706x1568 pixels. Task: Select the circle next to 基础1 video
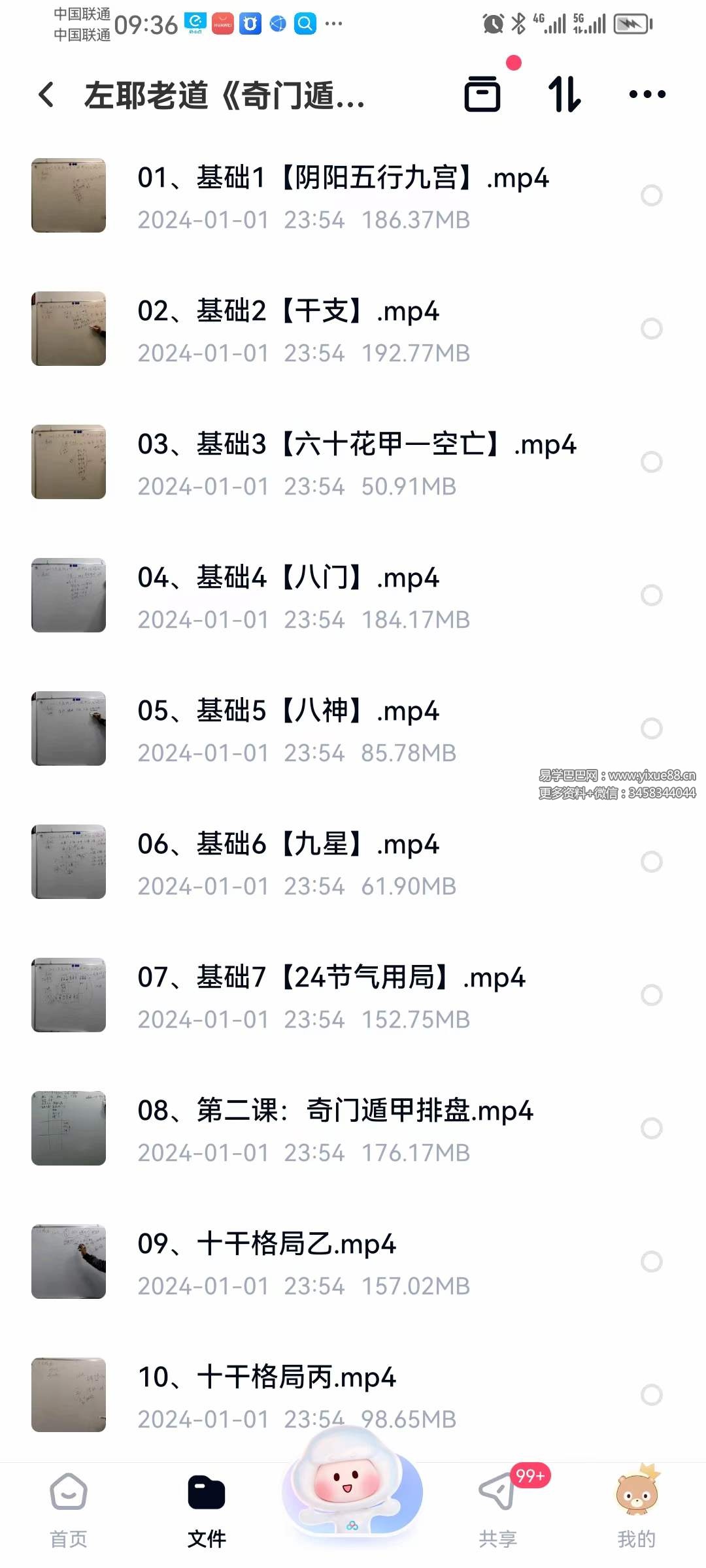point(651,195)
